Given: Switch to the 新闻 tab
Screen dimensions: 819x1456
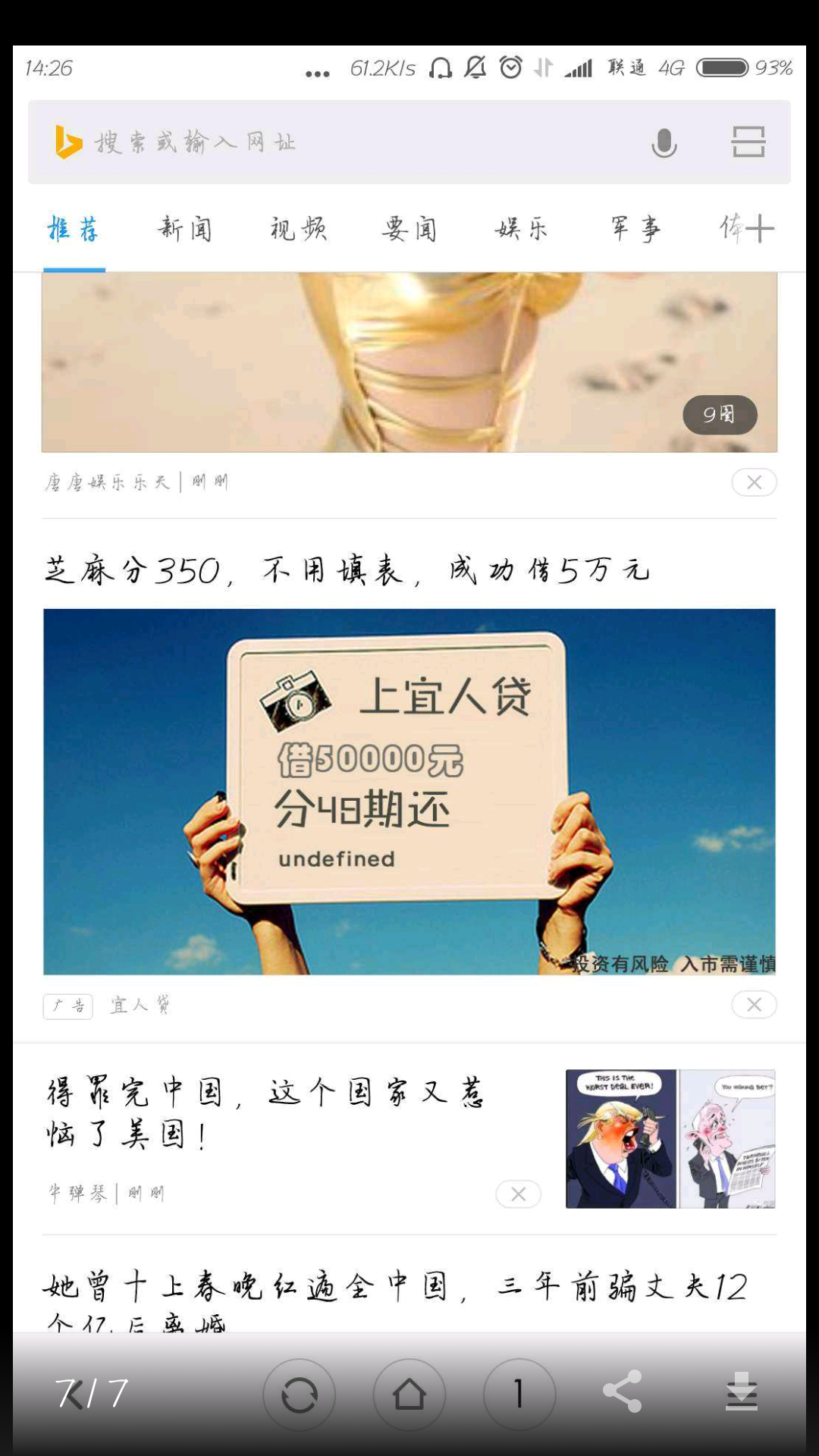Looking at the screenshot, I should click(x=185, y=228).
